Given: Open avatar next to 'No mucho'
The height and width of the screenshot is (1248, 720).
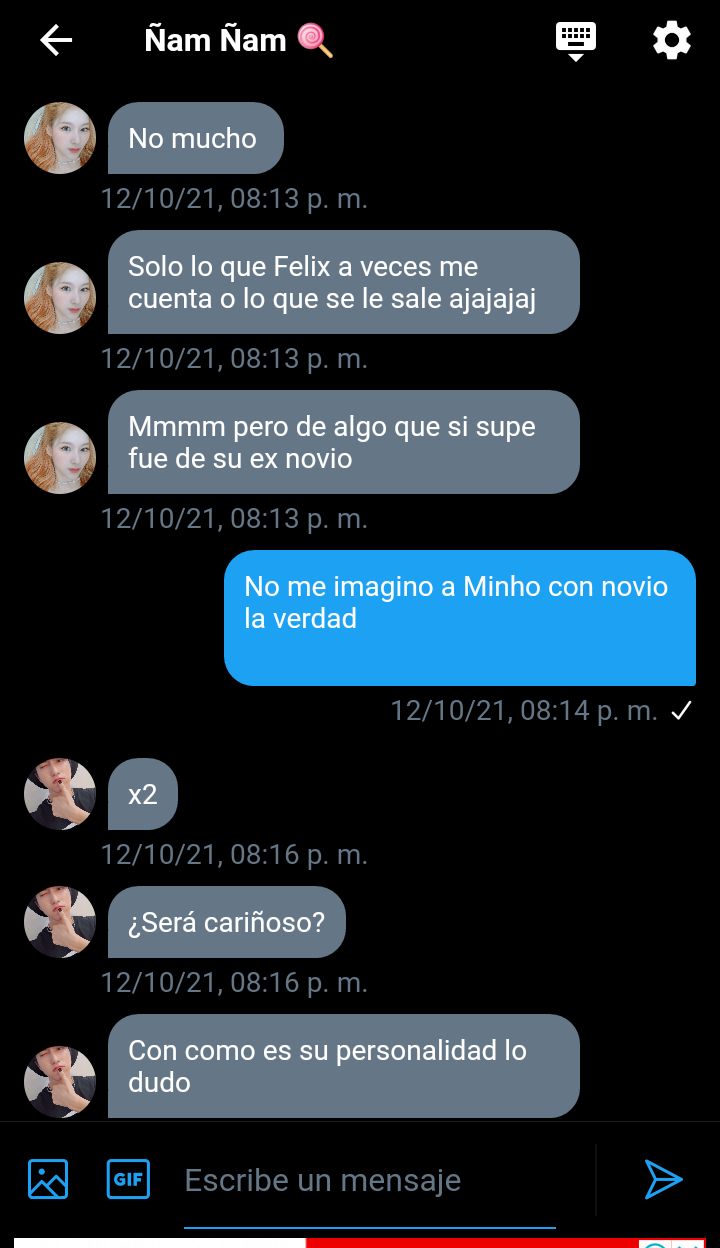Looking at the screenshot, I should click(60, 138).
